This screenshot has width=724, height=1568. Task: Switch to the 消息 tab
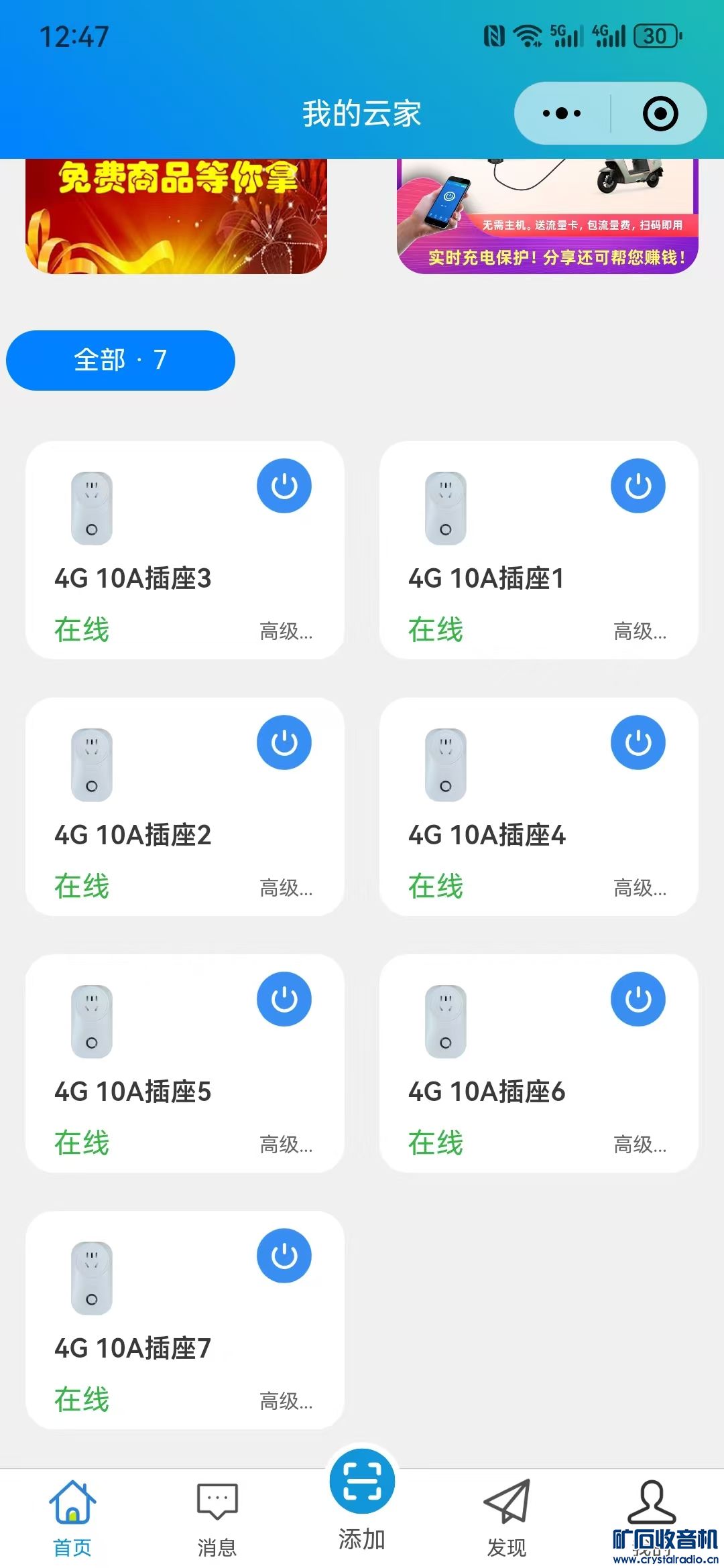217,1519
